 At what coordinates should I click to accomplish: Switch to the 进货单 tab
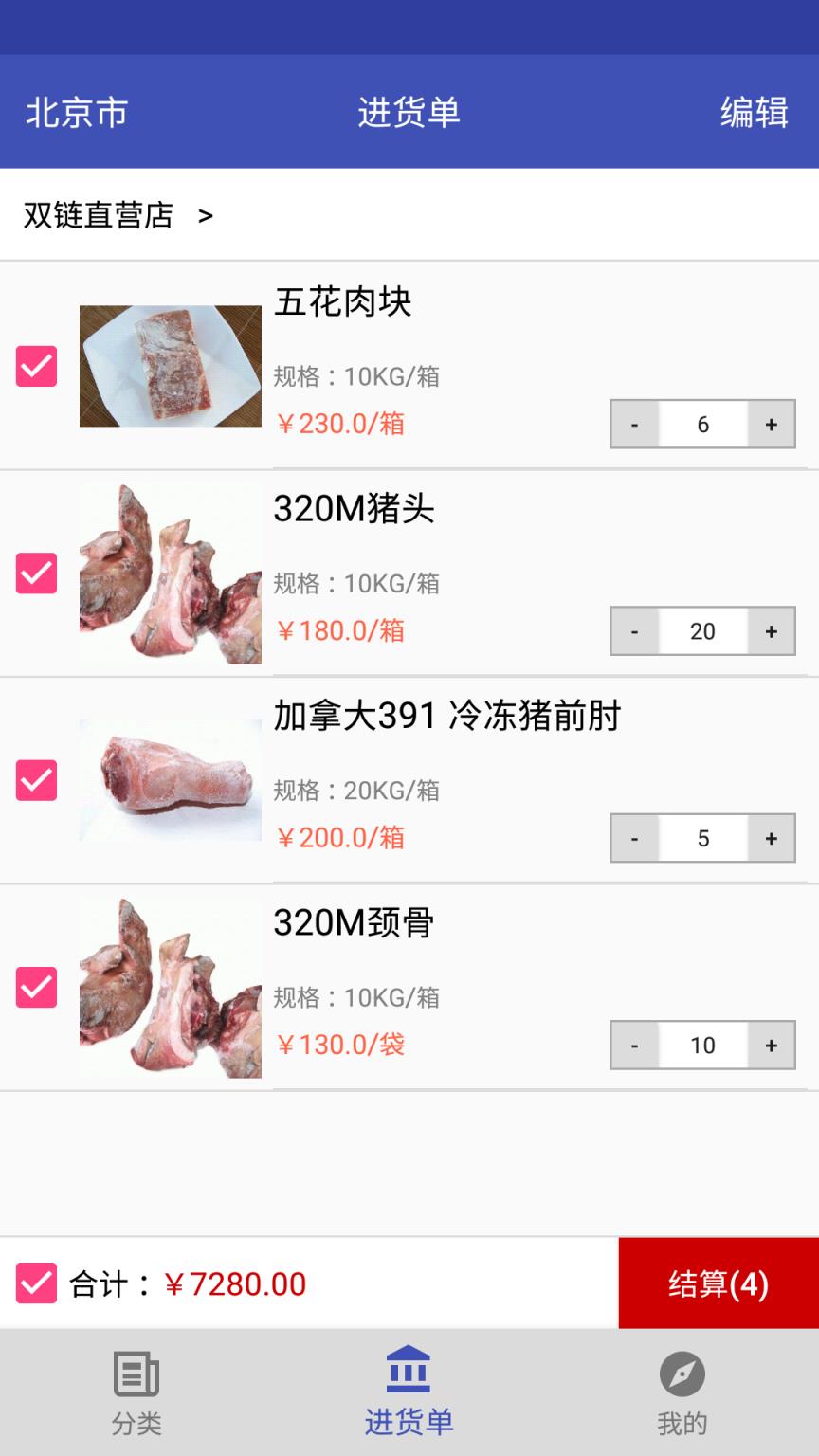[409, 1391]
